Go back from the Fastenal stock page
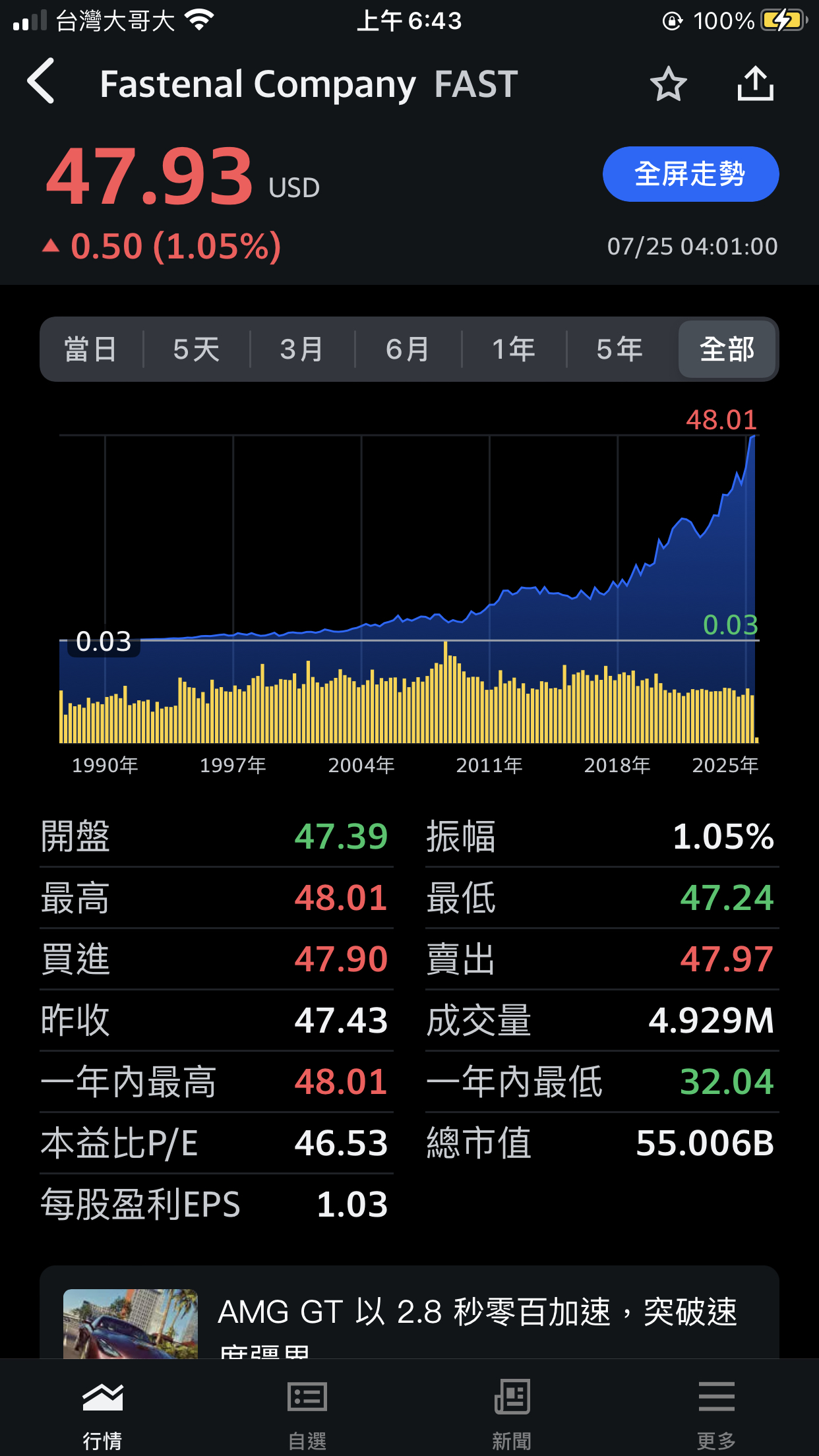This screenshot has width=819, height=1456. 41,82
